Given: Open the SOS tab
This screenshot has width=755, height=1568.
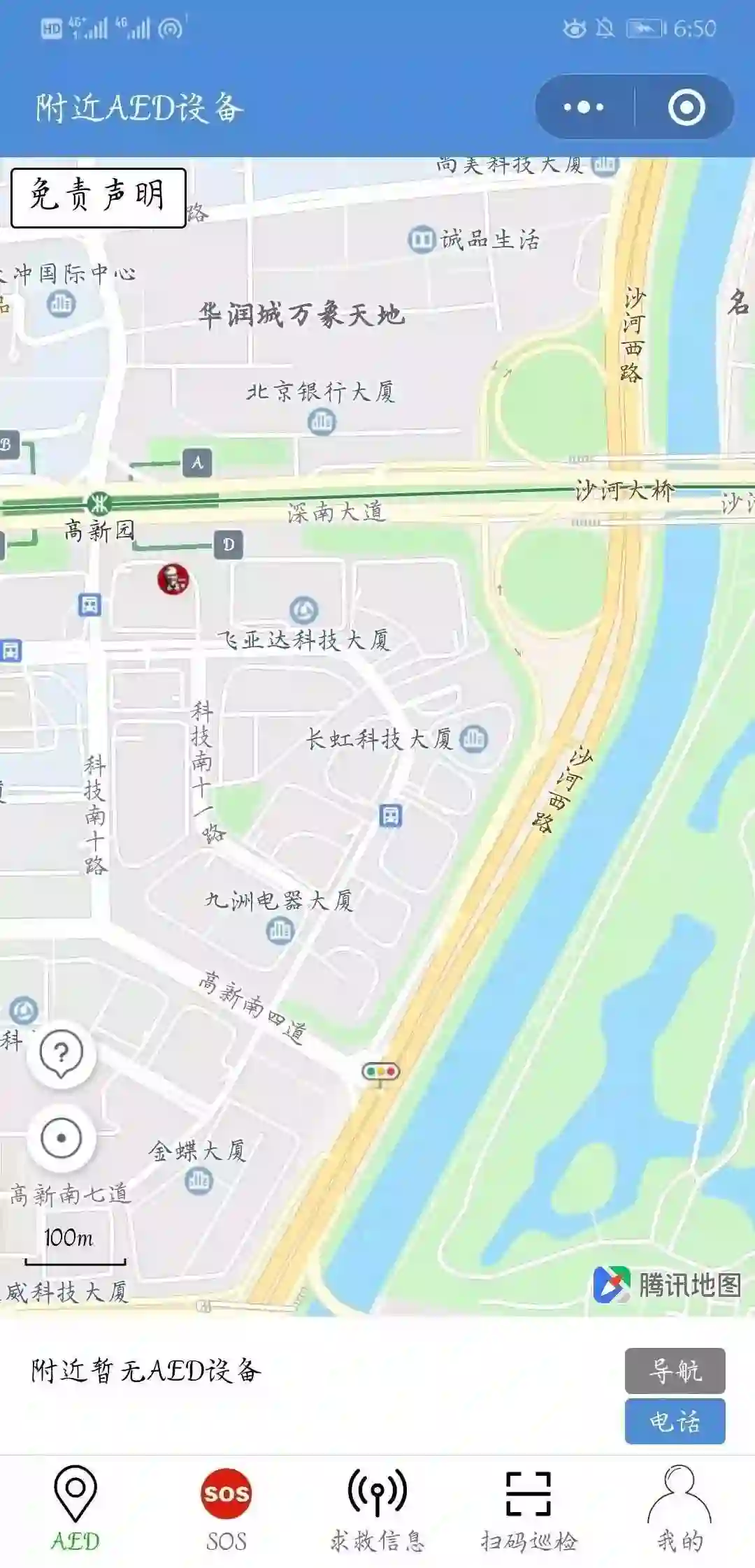Looking at the screenshot, I should (x=226, y=1509).
